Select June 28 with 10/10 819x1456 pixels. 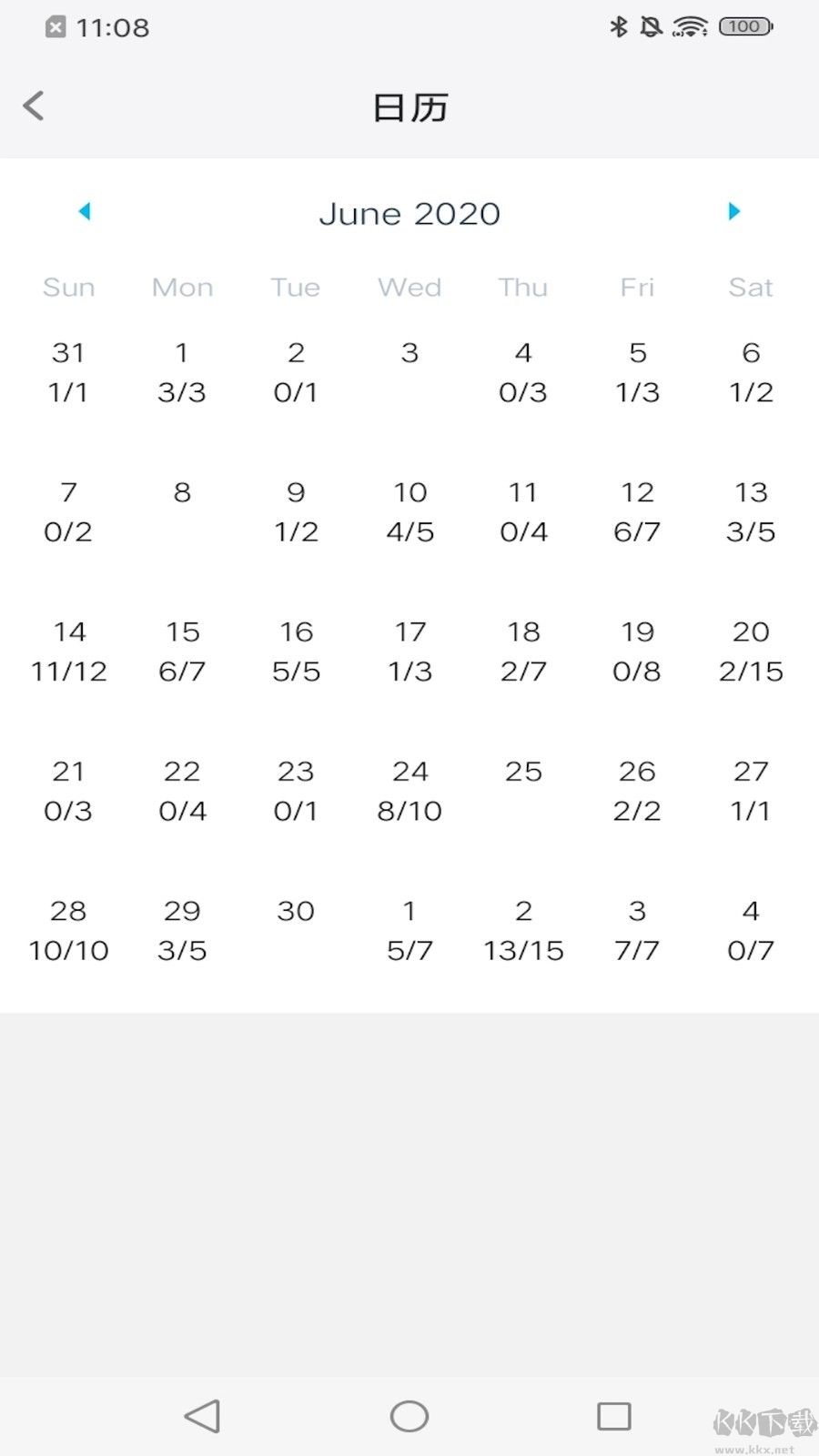(x=68, y=930)
